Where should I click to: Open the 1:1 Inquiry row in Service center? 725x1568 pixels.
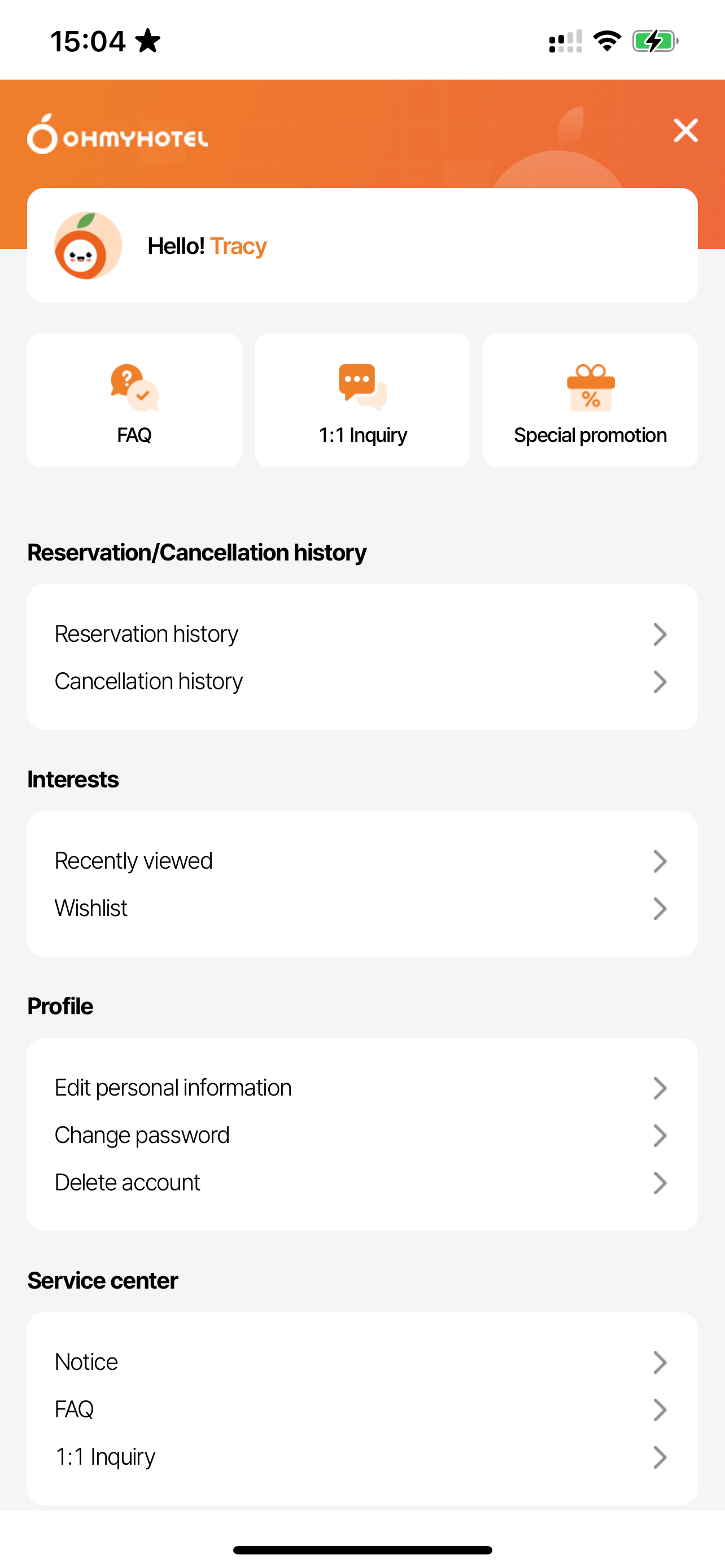click(x=361, y=1457)
